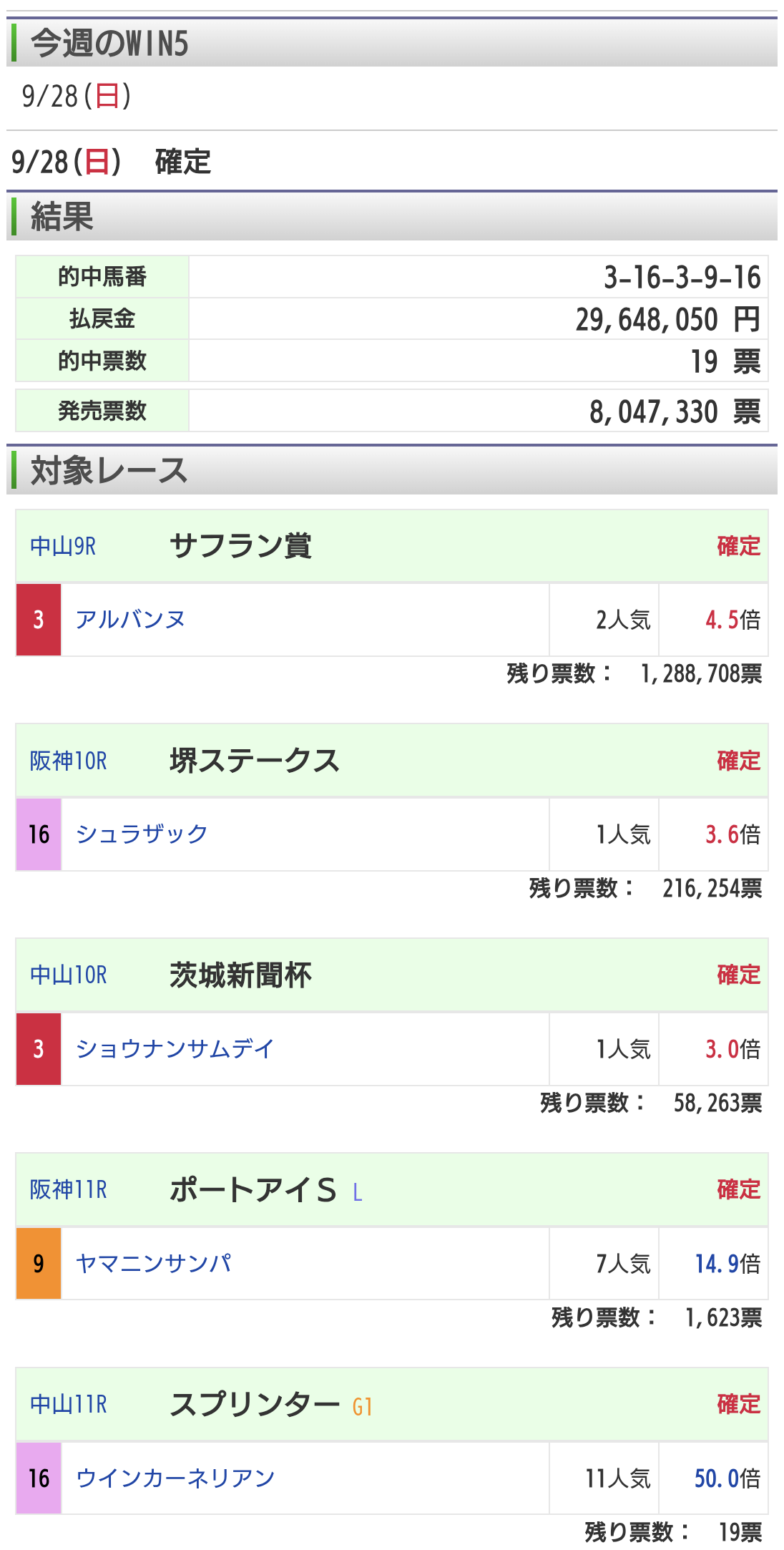Open the 阪神10R race link
784x1550 pixels.
68,761
